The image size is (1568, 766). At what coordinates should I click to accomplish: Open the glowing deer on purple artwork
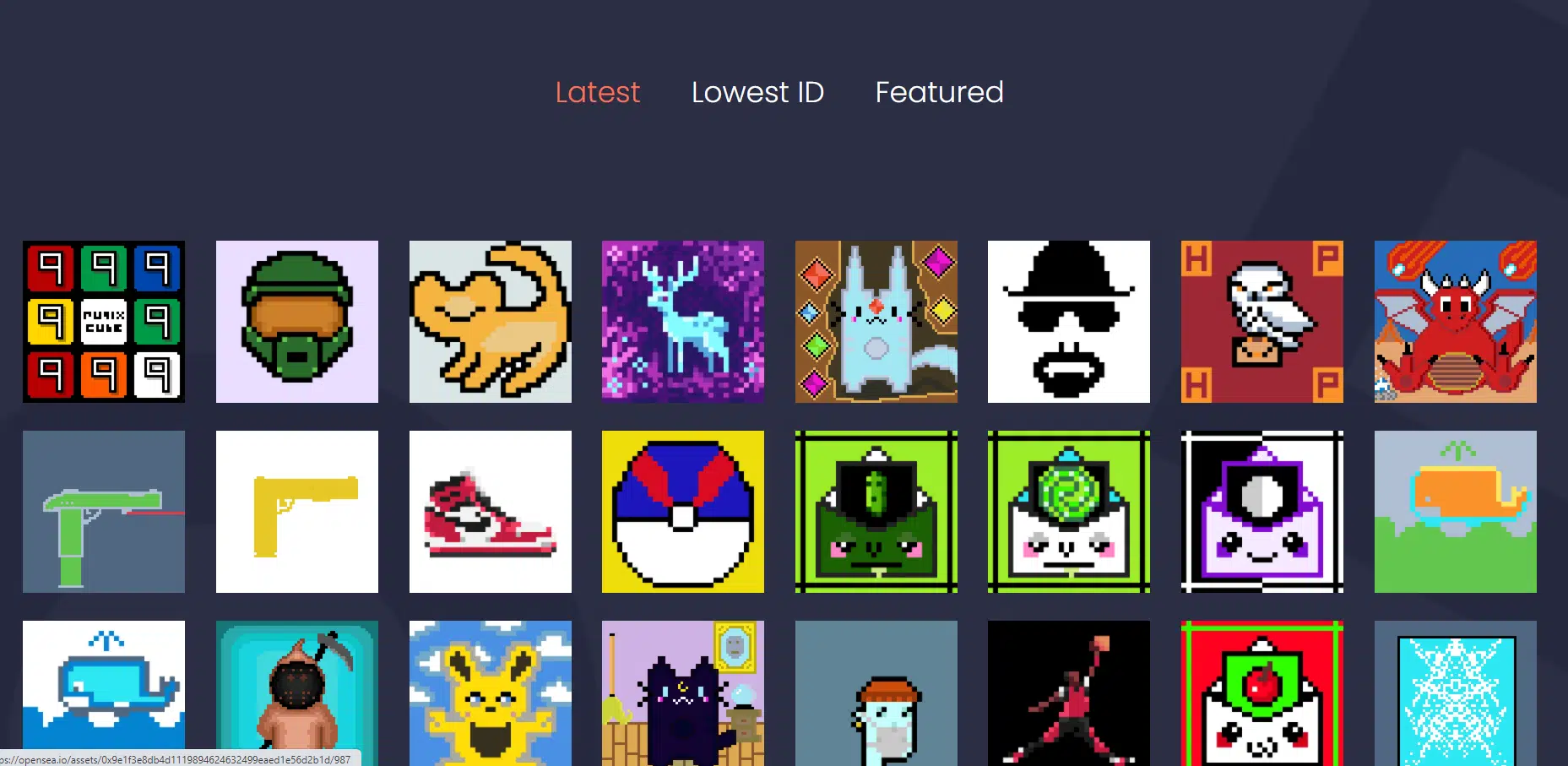pos(682,322)
